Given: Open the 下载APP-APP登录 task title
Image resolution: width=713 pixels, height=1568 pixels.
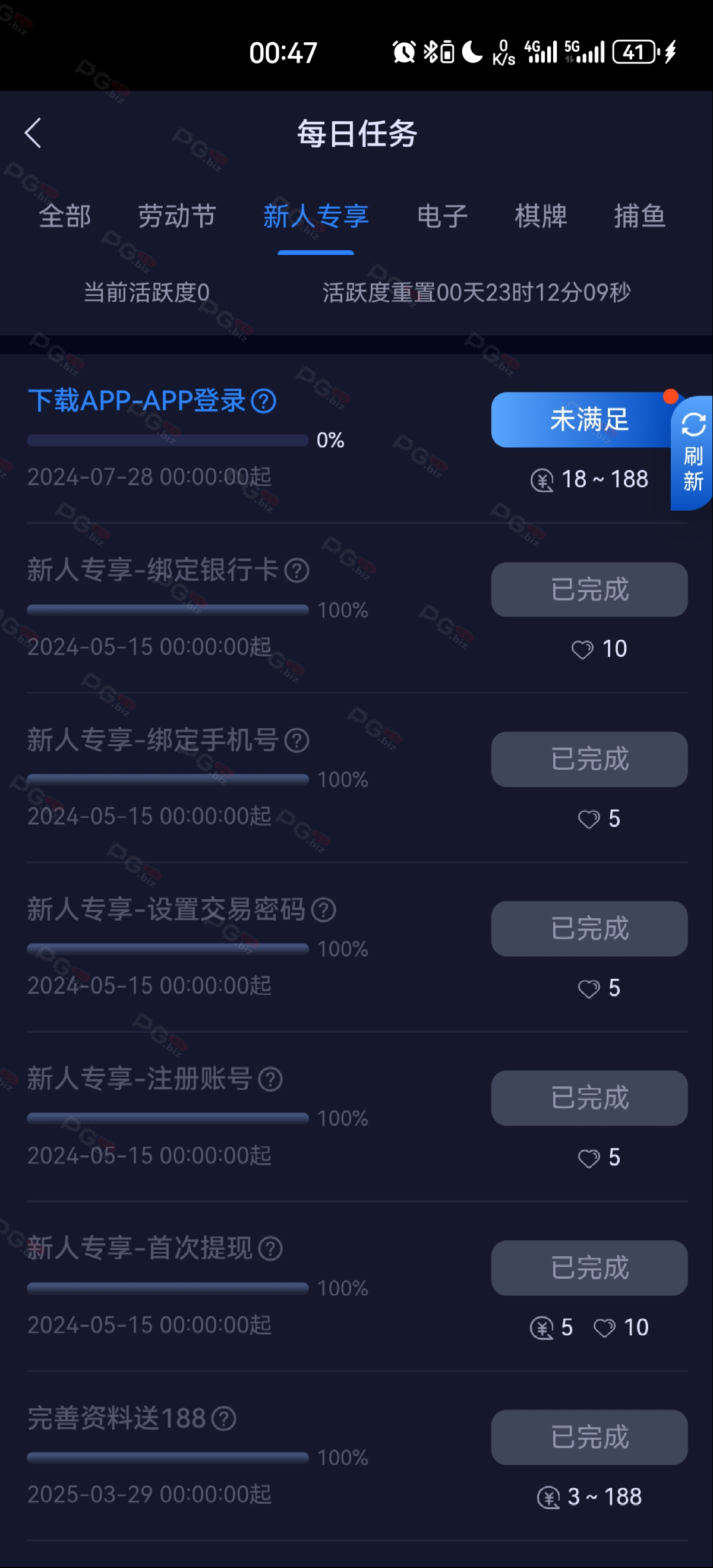Looking at the screenshot, I should click(x=137, y=401).
